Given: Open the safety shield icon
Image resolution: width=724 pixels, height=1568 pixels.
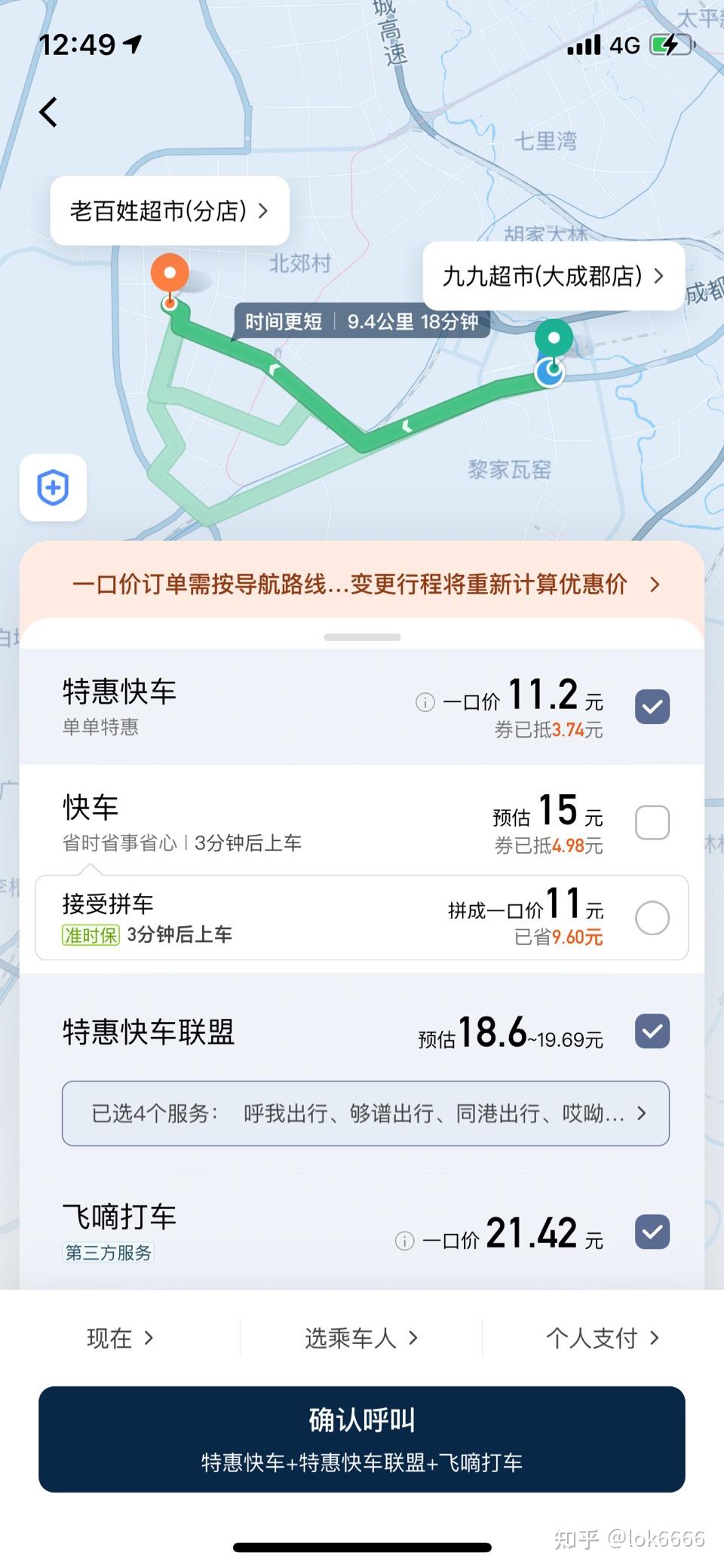Looking at the screenshot, I should point(53,488).
